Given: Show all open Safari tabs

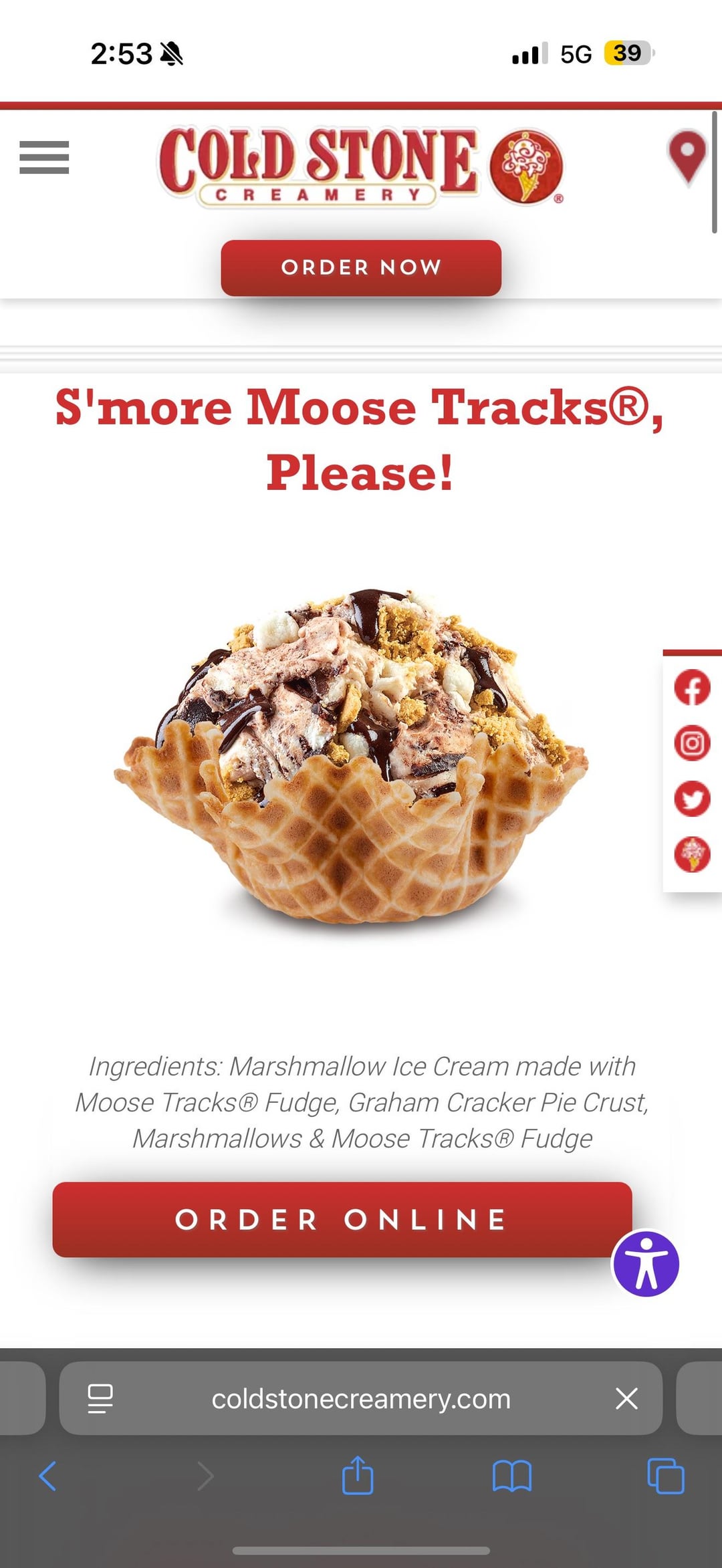Looking at the screenshot, I should click(x=666, y=1476).
